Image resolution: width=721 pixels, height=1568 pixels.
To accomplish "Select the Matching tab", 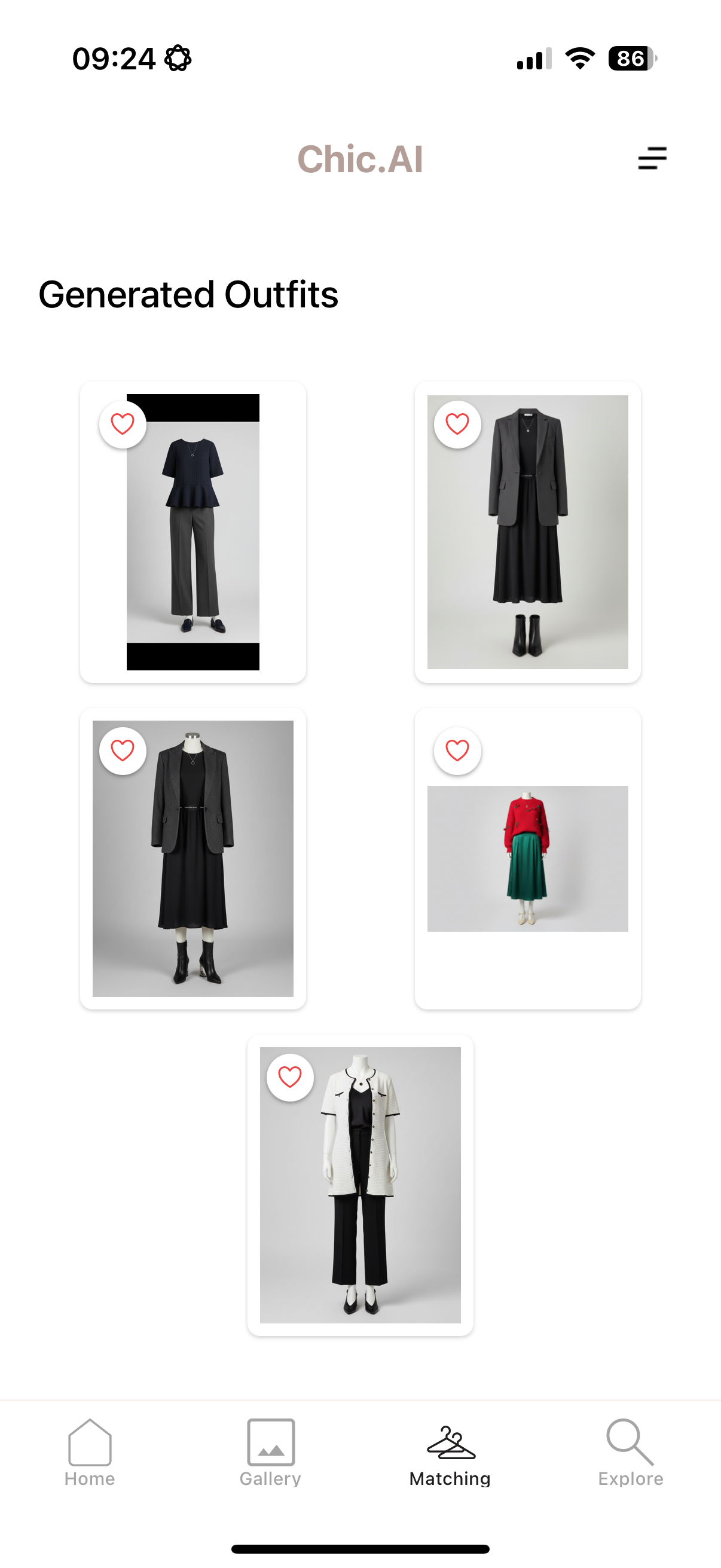I will coord(450,1454).
